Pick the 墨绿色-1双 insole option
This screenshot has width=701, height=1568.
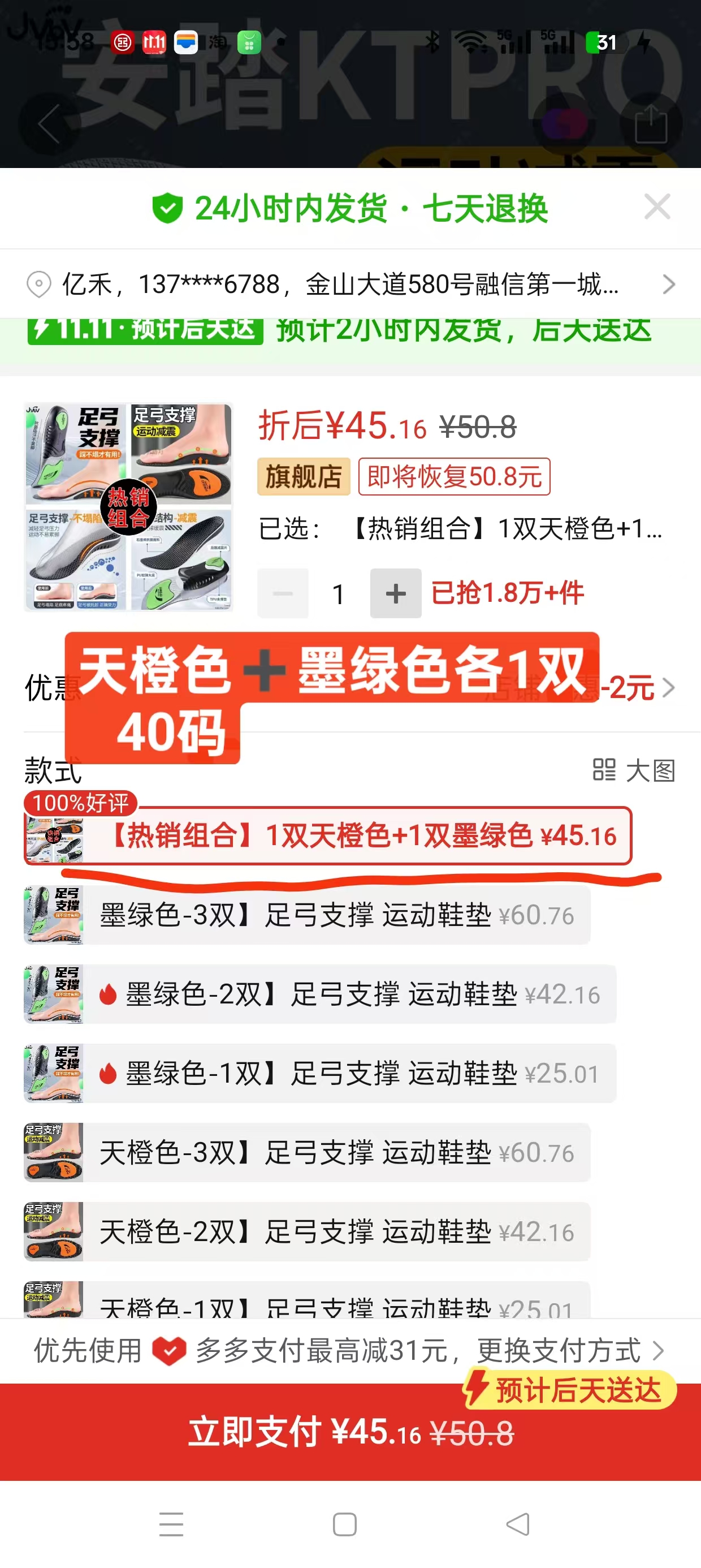pos(319,1073)
